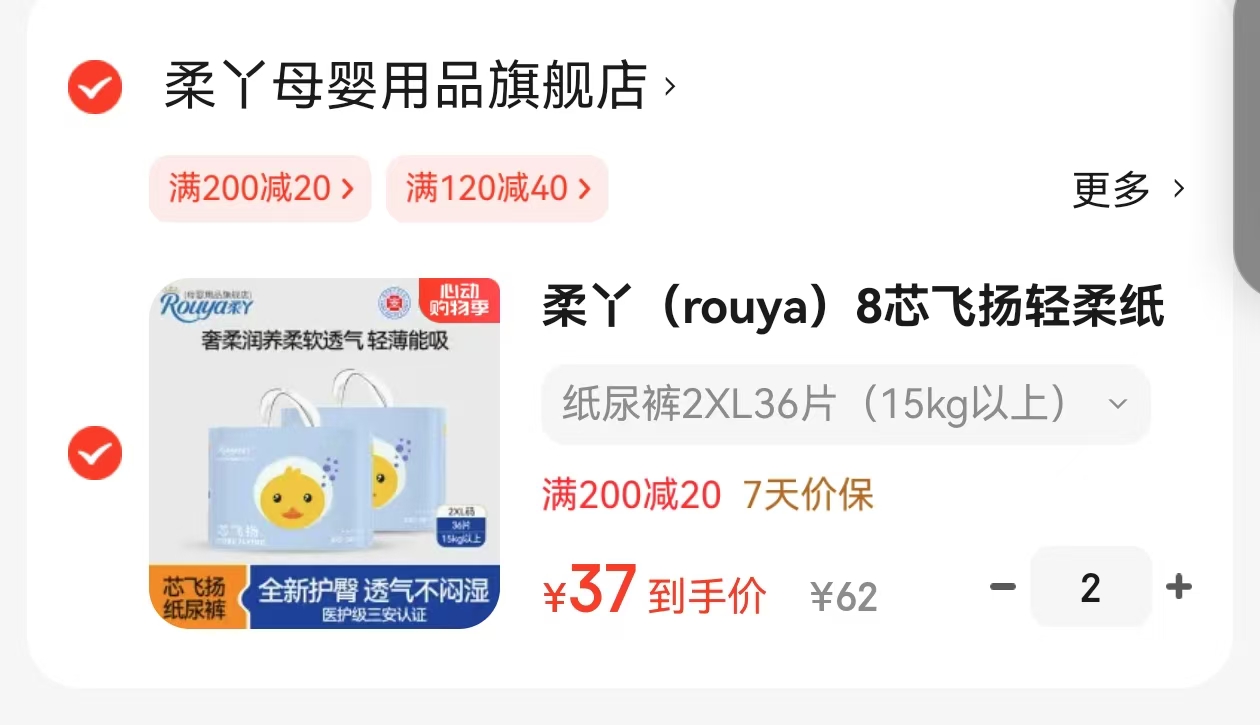Expand the 纸尿裤2XL36片 spec dropdown
The width and height of the screenshot is (1260, 725).
click(x=845, y=404)
